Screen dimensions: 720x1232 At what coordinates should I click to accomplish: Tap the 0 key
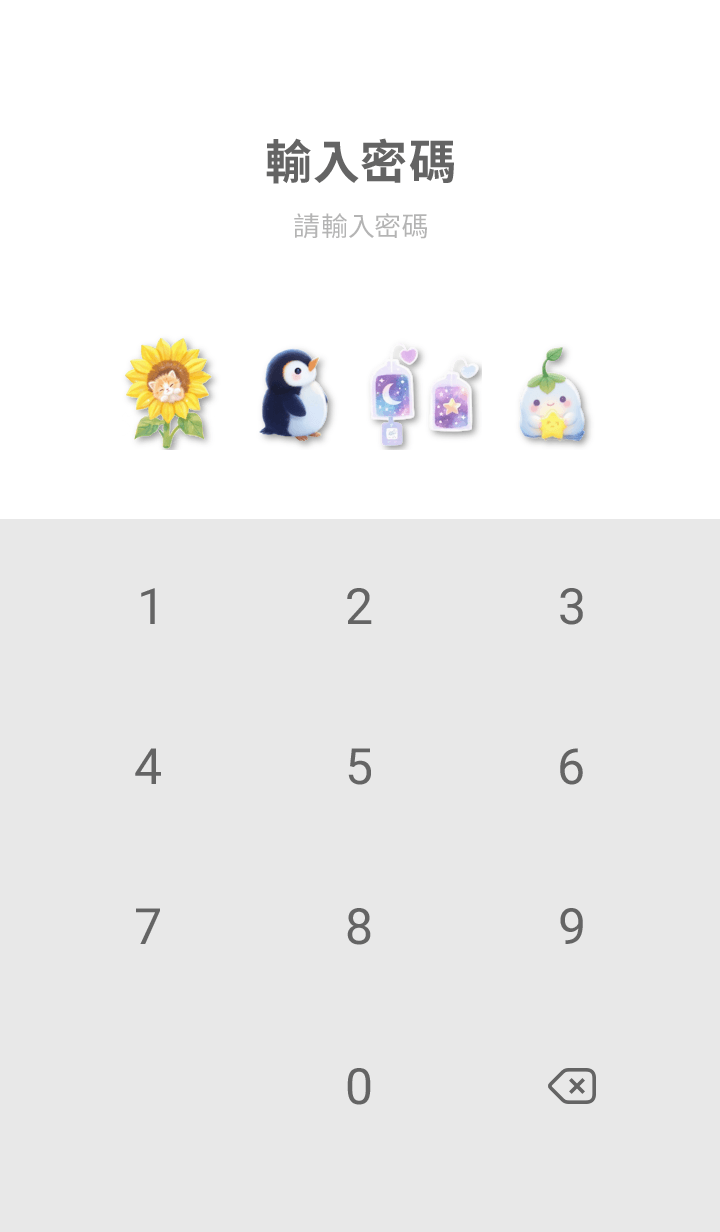359,1087
